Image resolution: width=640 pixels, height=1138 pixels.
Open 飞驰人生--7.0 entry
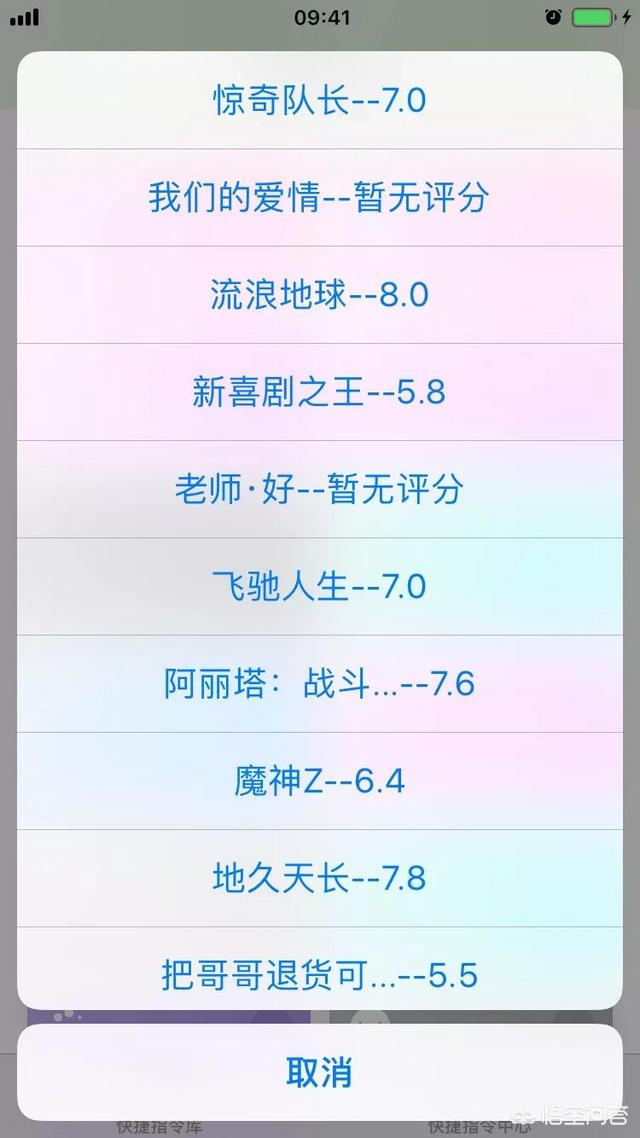pyautogui.click(x=319, y=586)
